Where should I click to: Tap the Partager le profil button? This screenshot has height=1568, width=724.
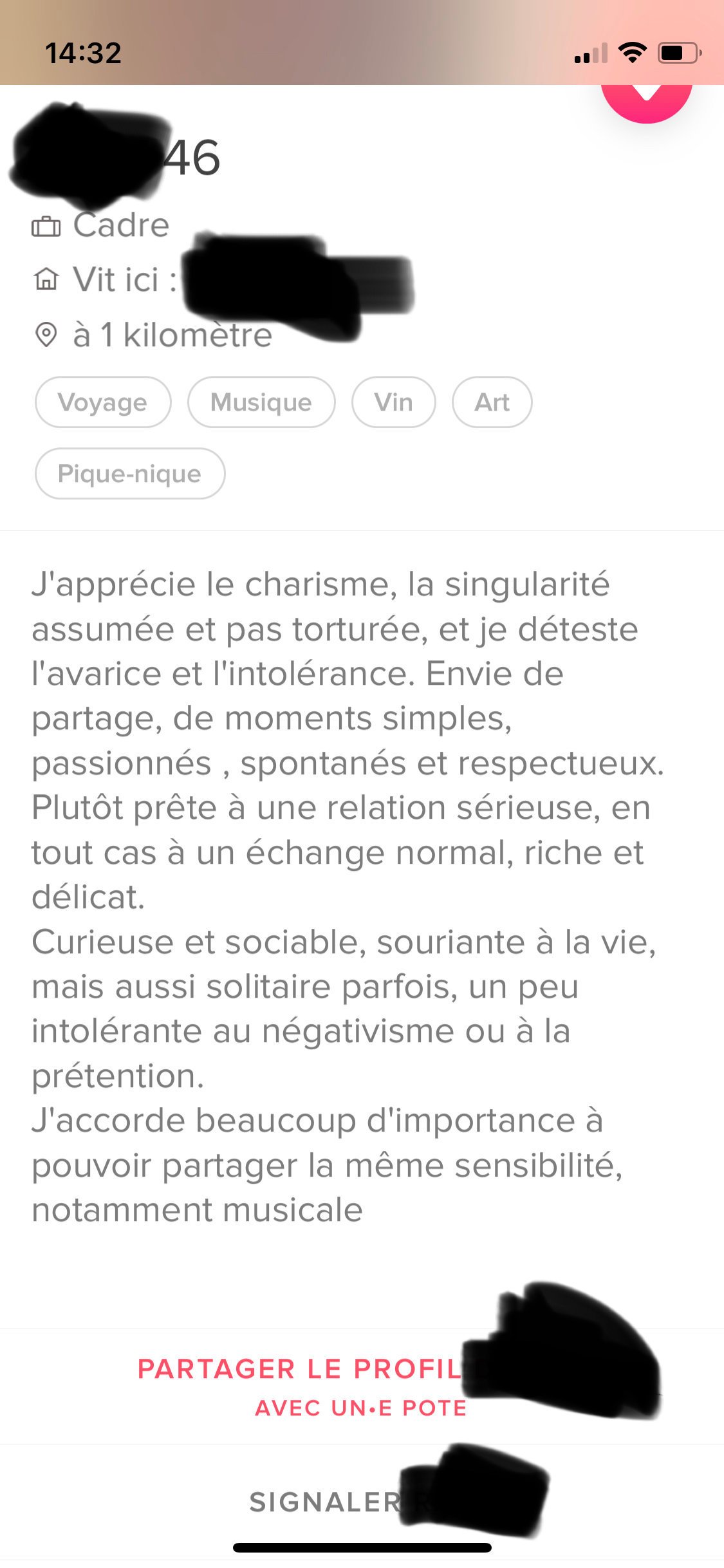click(x=362, y=1386)
